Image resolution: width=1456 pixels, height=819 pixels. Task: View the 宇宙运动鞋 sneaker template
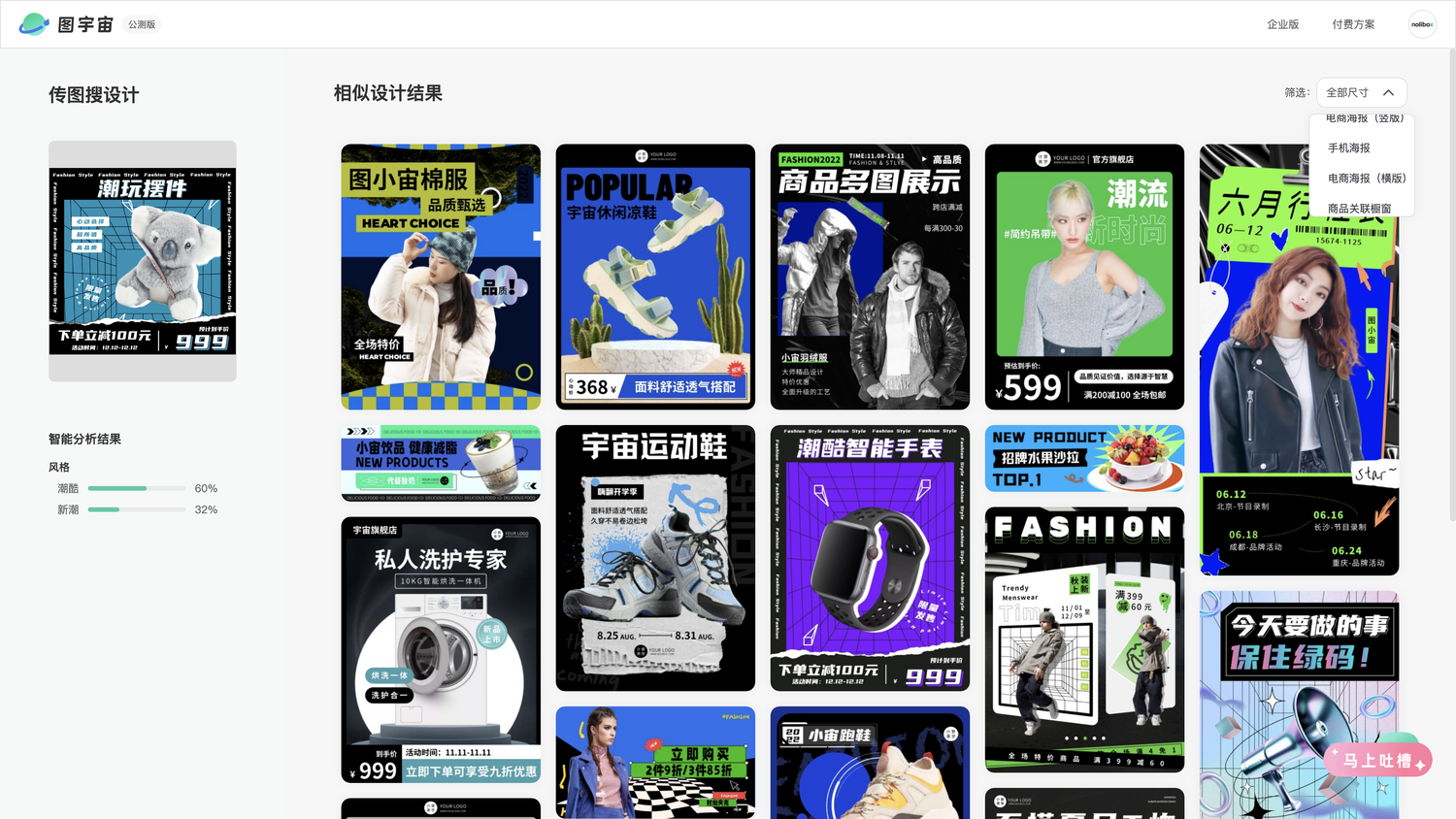655,558
